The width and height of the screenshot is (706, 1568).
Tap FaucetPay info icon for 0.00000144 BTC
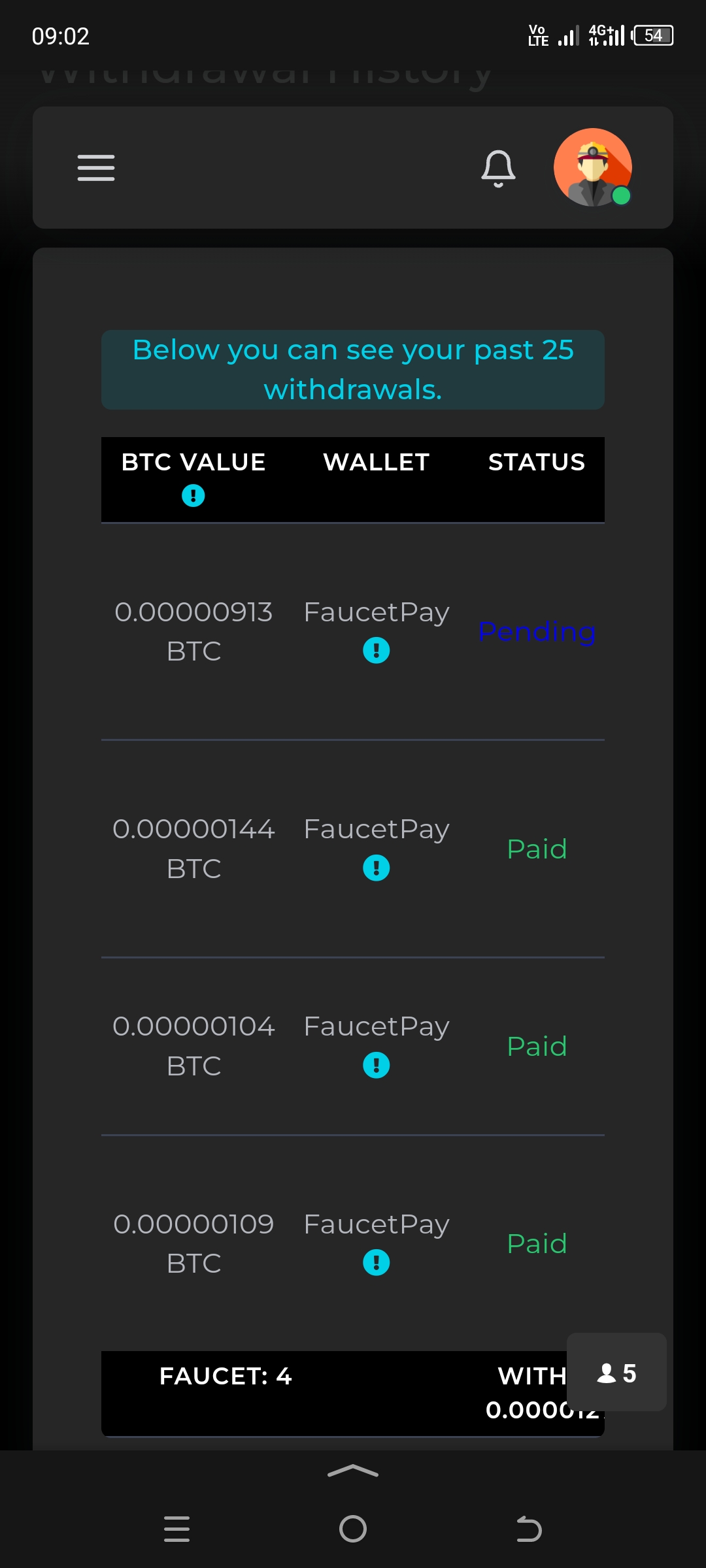377,868
